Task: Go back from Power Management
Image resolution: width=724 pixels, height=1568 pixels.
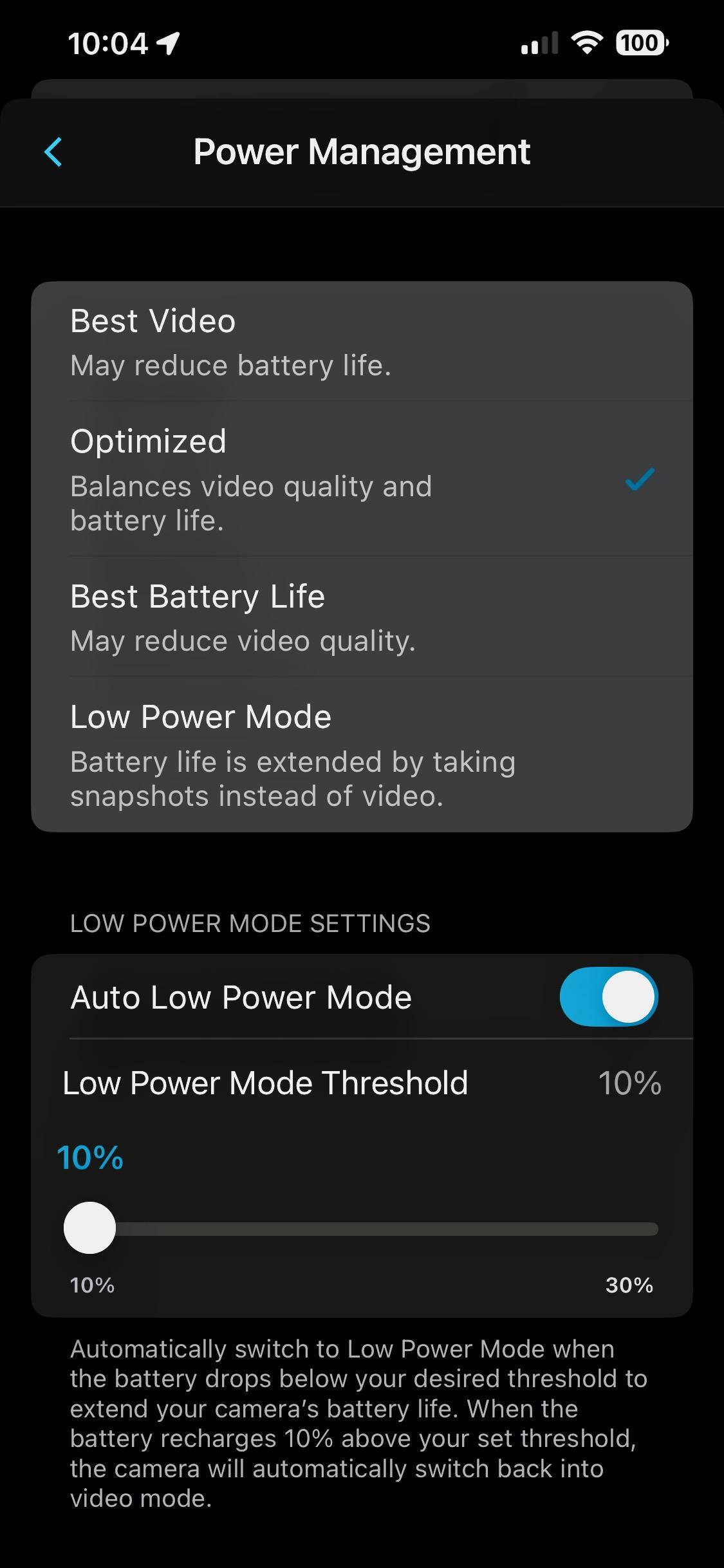Action: (x=53, y=153)
